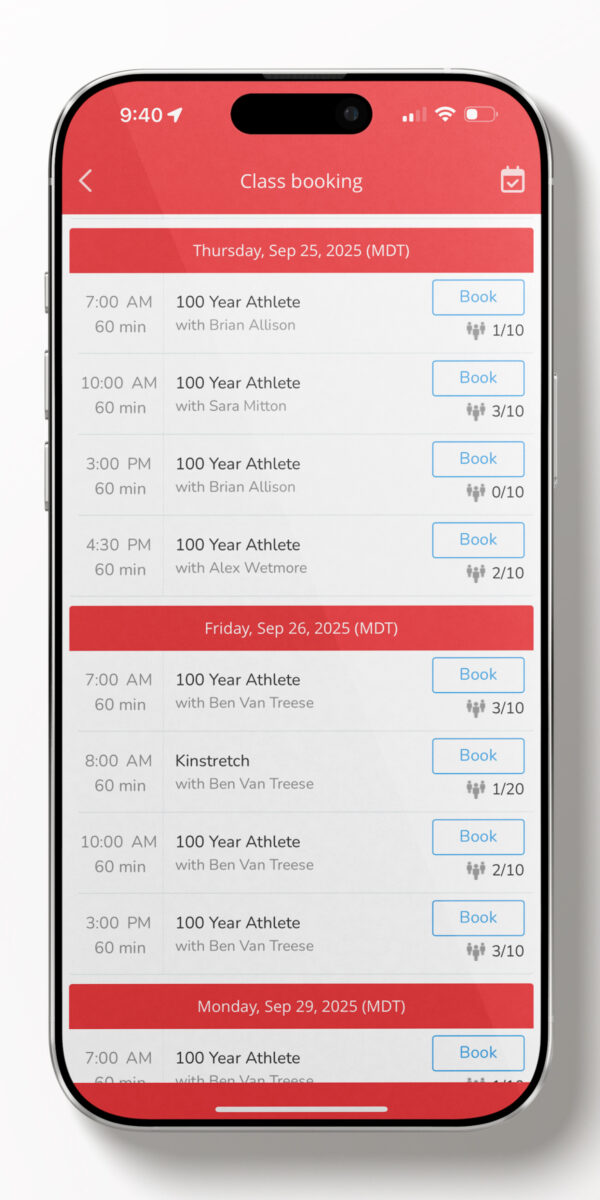Book Friday 3:00 PM 100 Year Athlete class

click(x=478, y=918)
